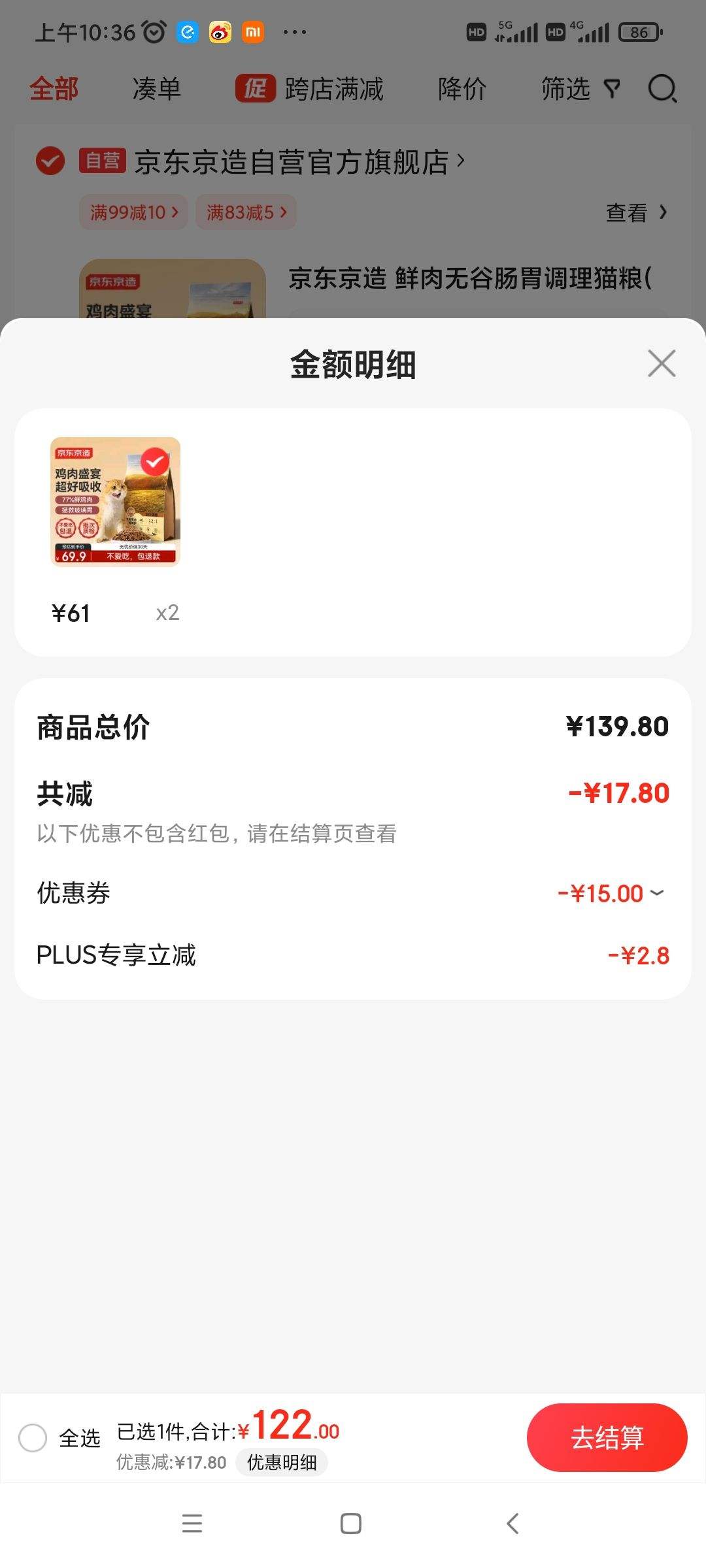Switch to the 凑单 tab
The width and height of the screenshot is (706, 1568).
pos(157,90)
